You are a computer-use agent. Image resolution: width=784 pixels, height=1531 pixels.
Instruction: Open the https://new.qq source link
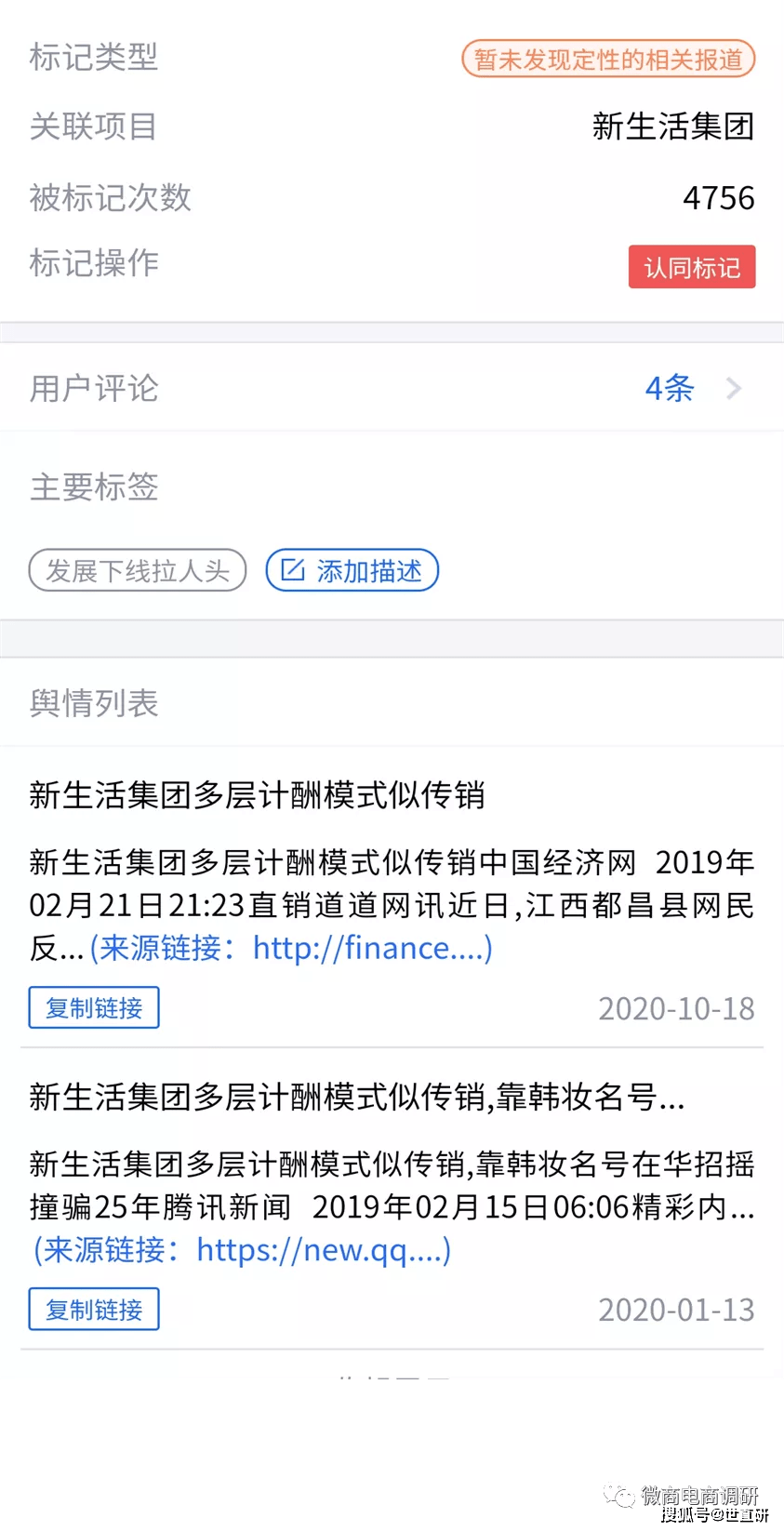point(242,1249)
